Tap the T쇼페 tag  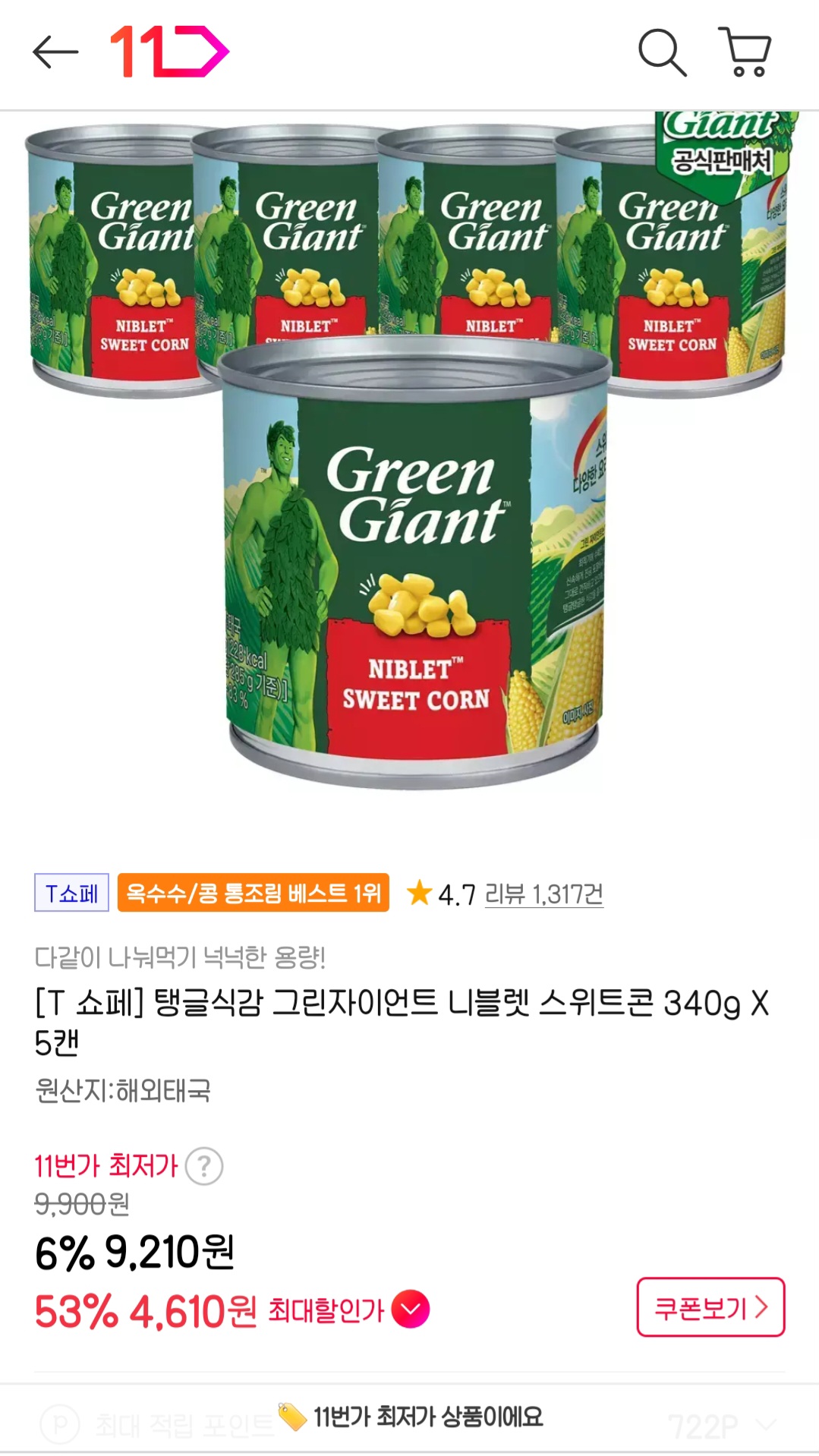[71, 893]
